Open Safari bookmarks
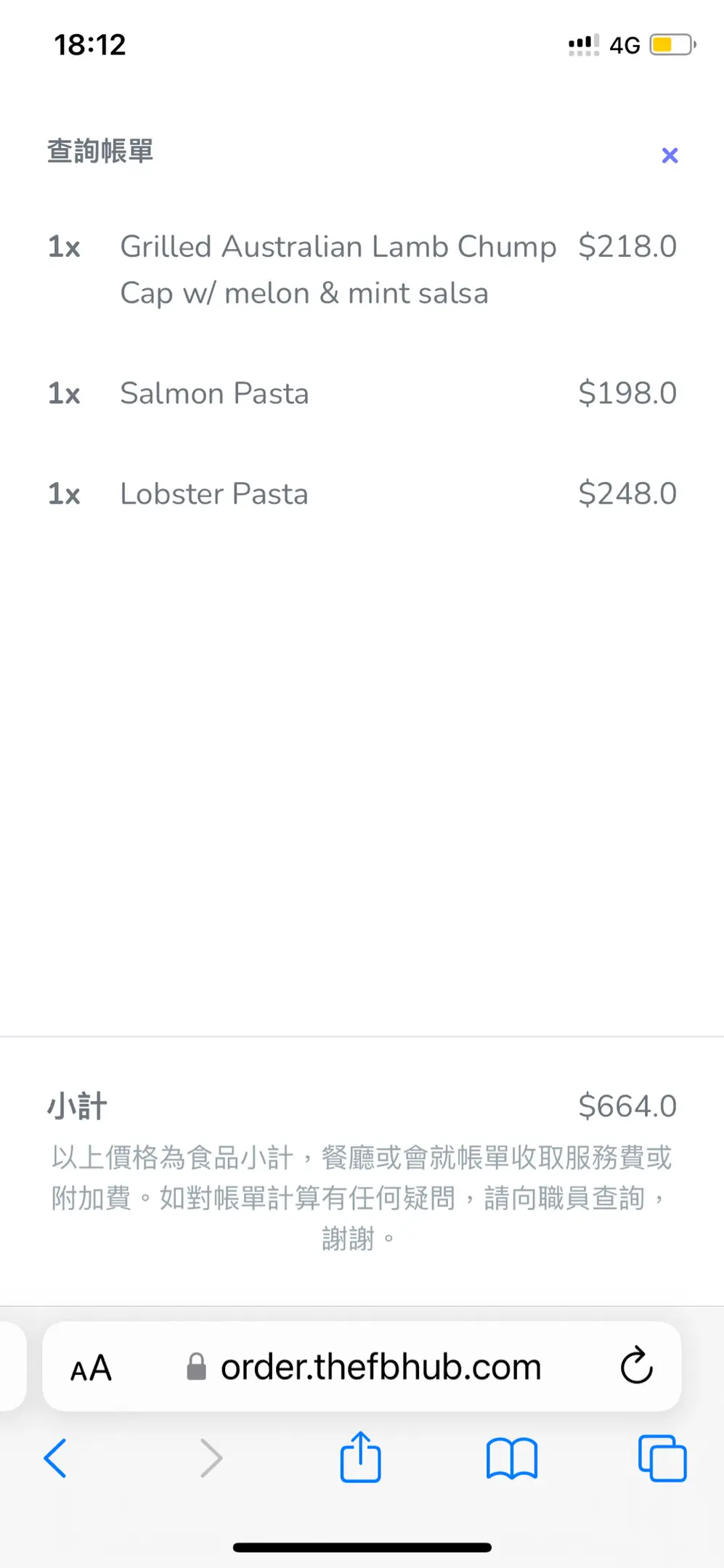The height and width of the screenshot is (1568, 724). [511, 1458]
